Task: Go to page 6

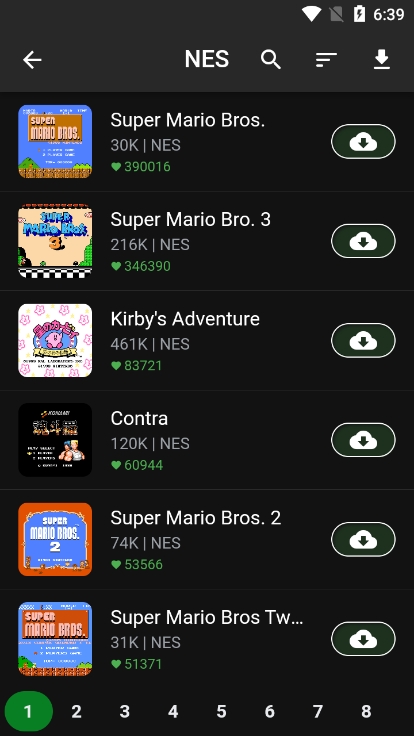Action: click(269, 712)
